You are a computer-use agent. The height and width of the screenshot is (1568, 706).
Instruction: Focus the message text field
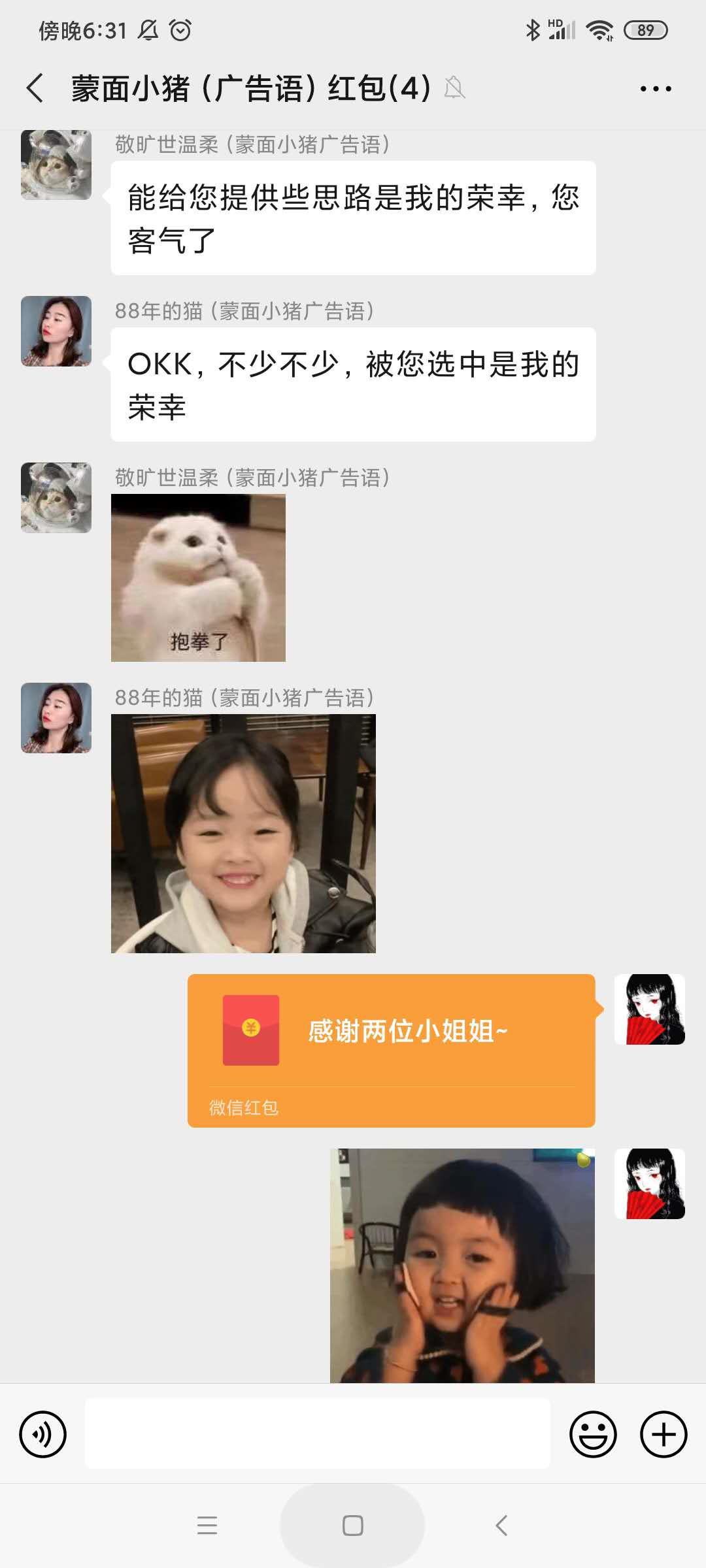click(318, 1435)
